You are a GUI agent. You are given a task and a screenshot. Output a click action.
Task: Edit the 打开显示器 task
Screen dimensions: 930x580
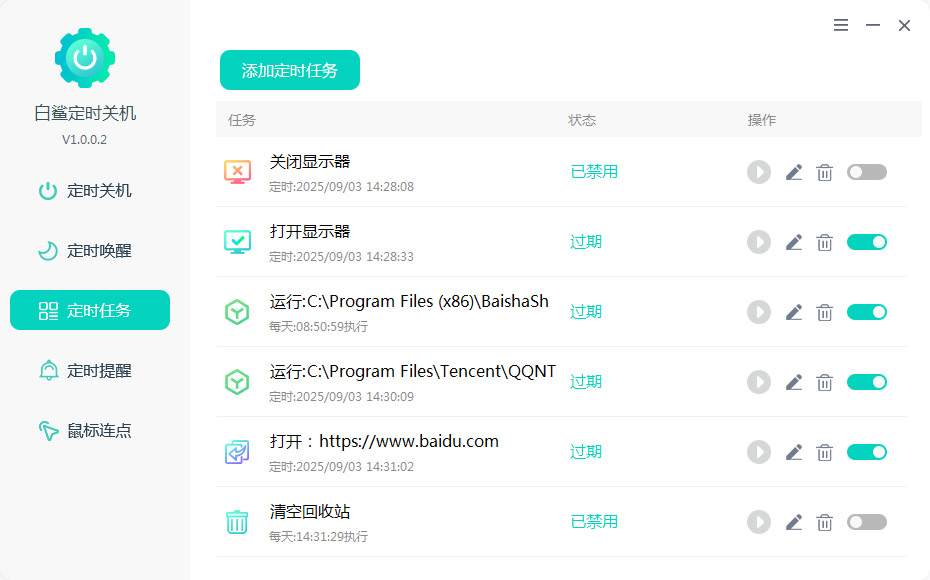794,242
